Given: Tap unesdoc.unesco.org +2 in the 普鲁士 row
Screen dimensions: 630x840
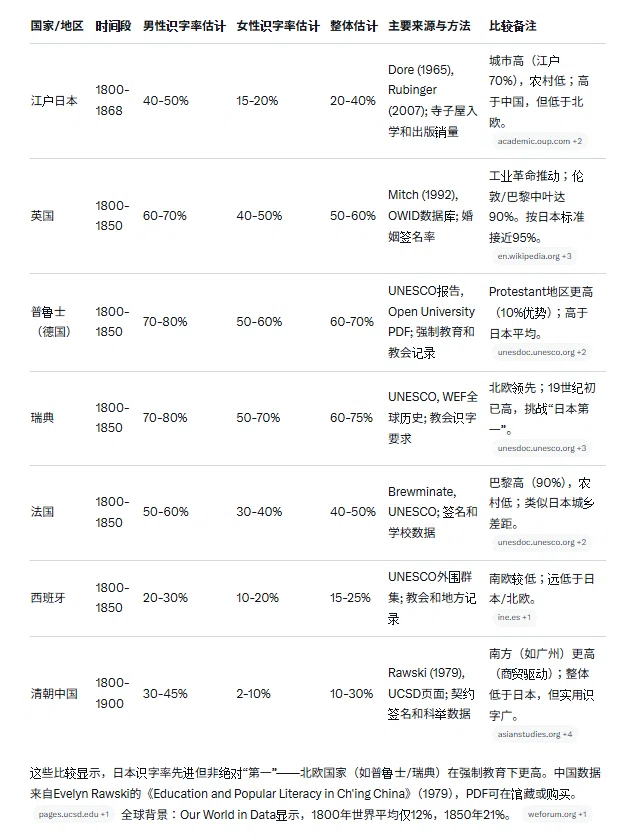Looking at the screenshot, I should click(542, 352).
